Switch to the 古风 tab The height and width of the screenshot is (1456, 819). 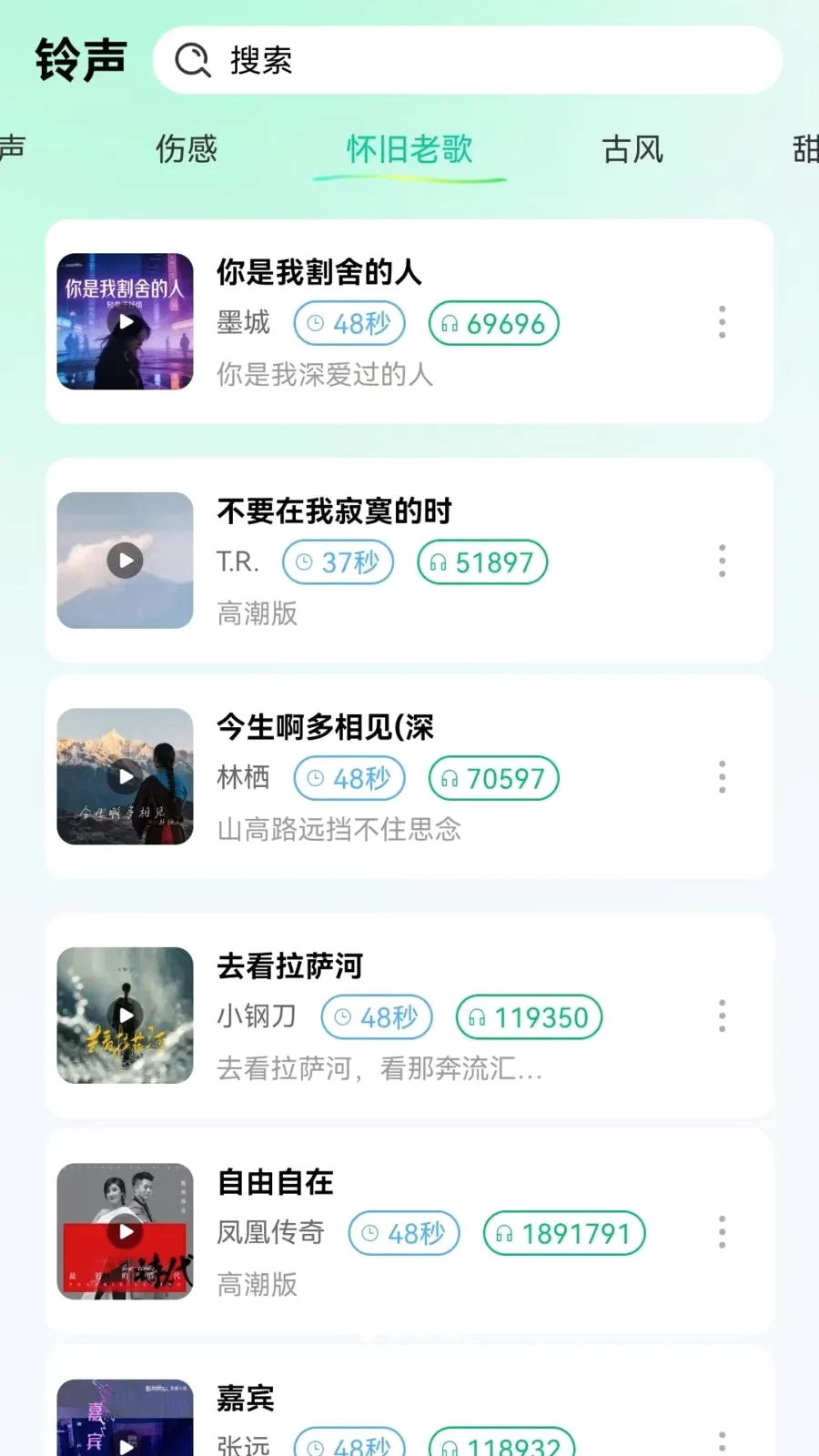pyautogui.click(x=632, y=148)
